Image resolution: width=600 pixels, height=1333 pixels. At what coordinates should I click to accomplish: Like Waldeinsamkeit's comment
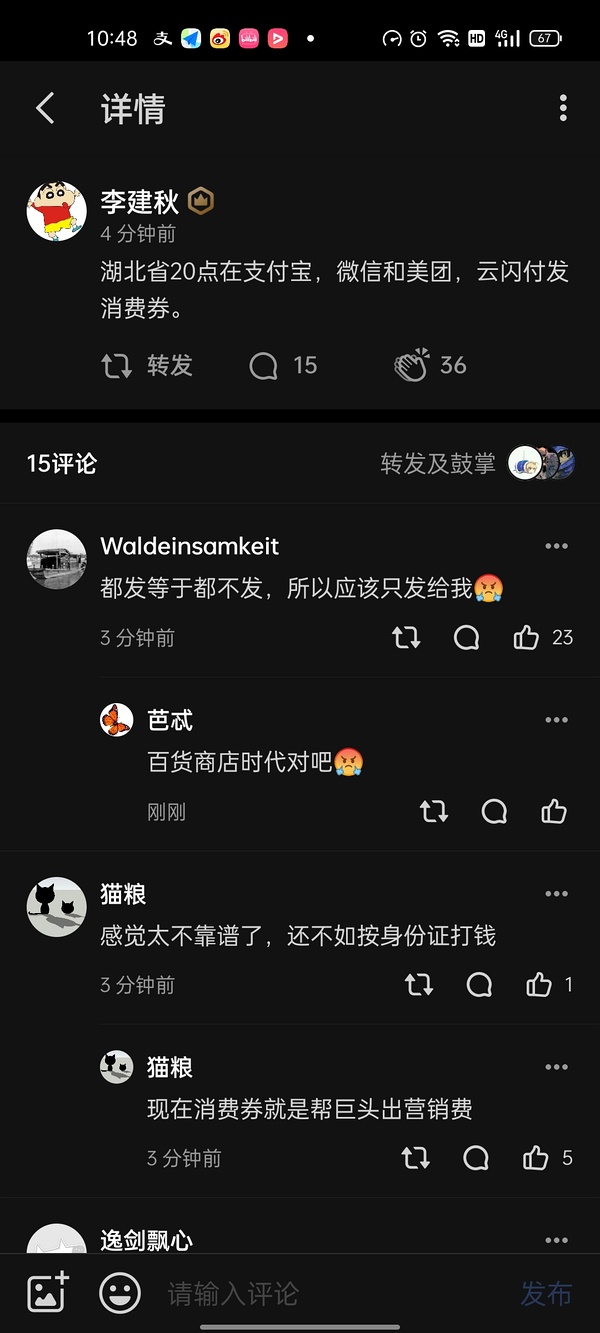coord(527,638)
